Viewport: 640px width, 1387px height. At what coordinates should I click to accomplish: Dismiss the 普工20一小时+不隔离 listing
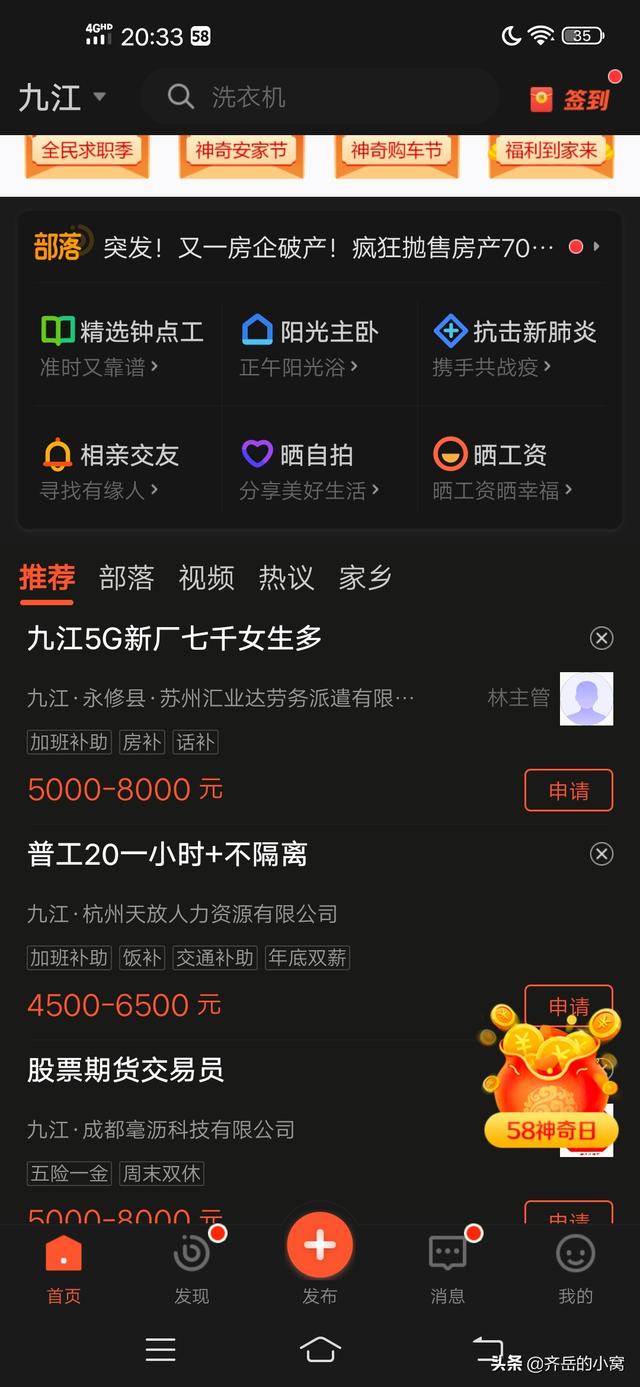coord(601,854)
